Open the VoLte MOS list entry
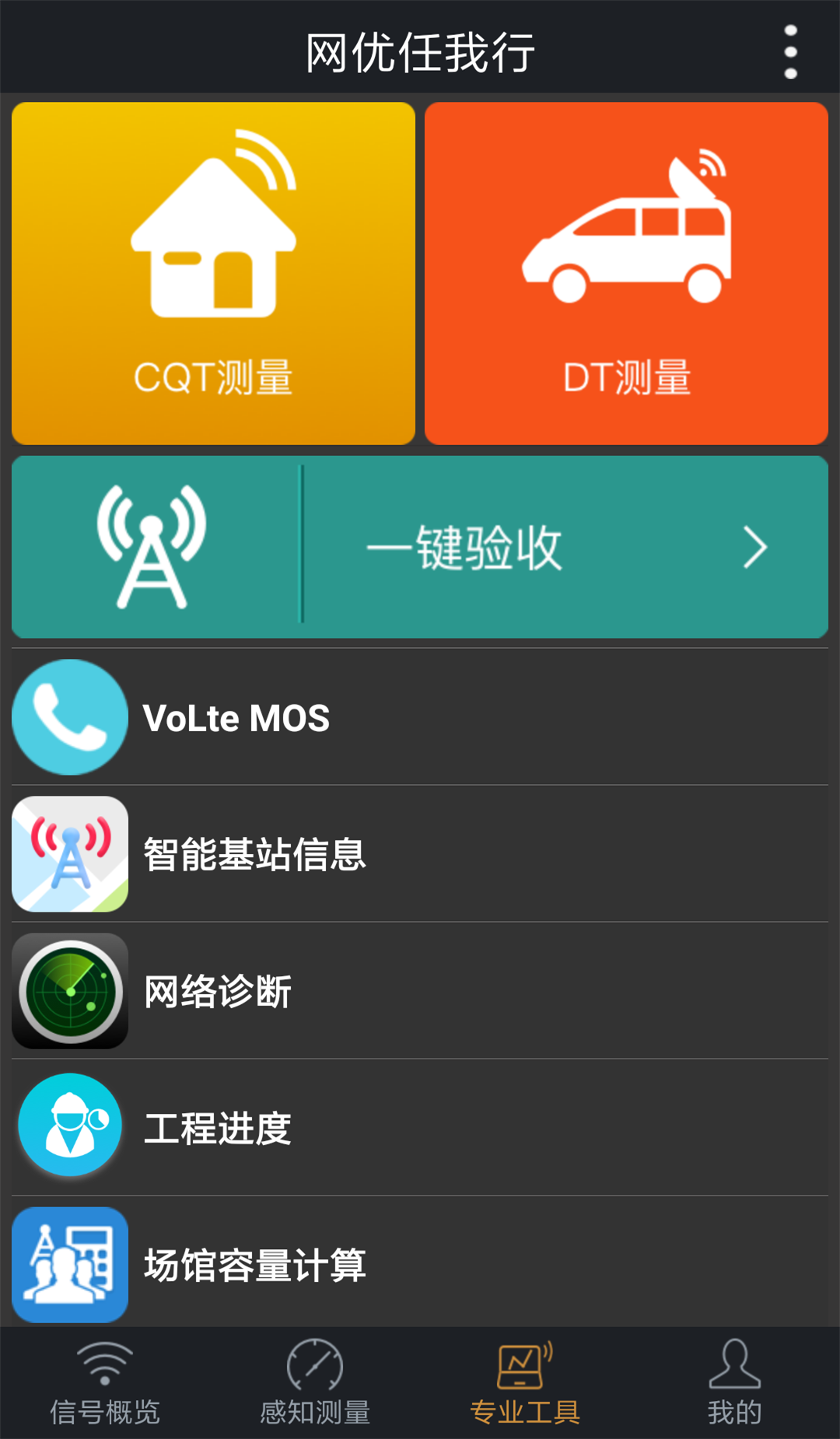This screenshot has height=1439, width=840. coord(236,716)
